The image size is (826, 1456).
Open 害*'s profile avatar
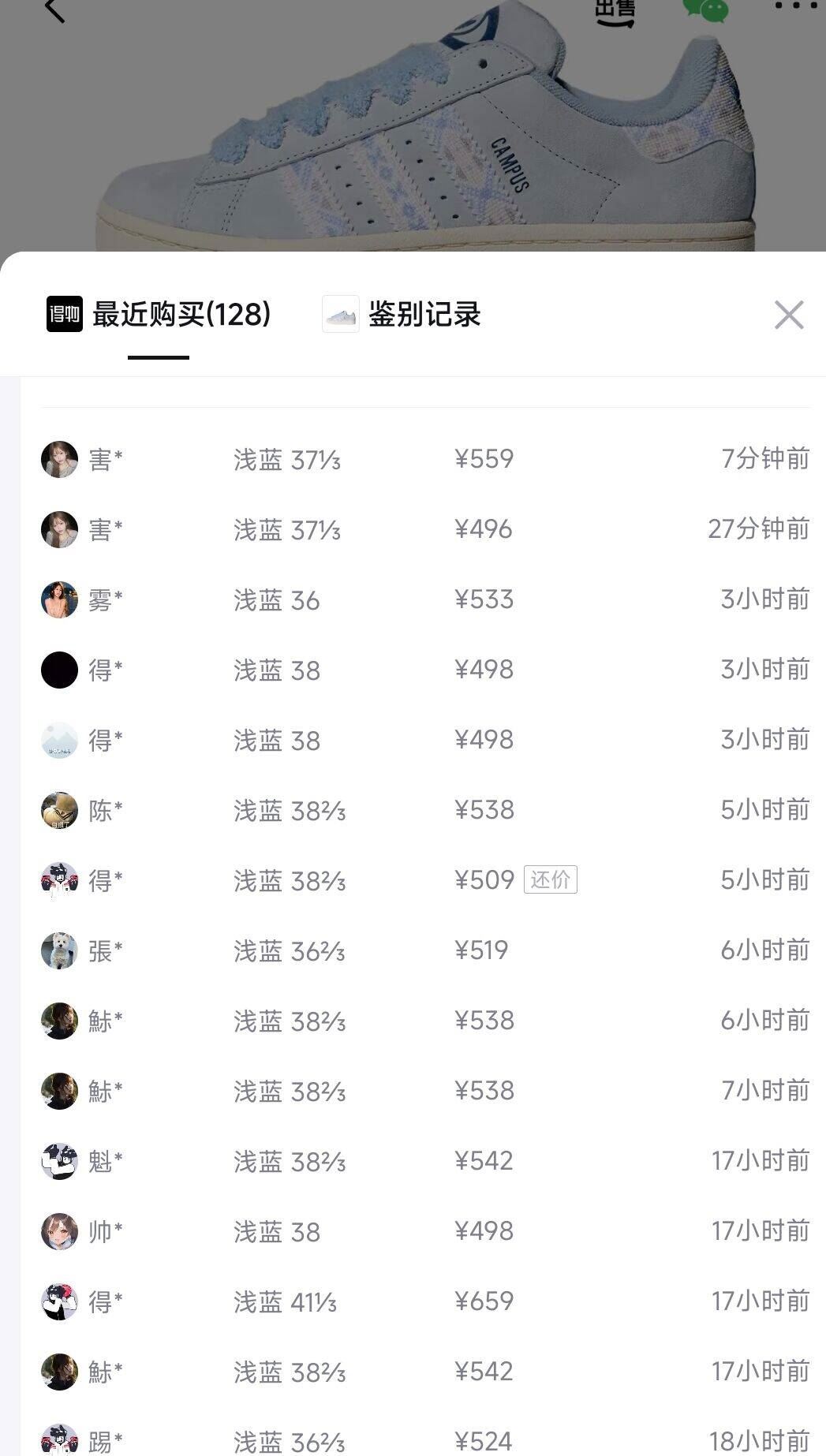point(59,460)
